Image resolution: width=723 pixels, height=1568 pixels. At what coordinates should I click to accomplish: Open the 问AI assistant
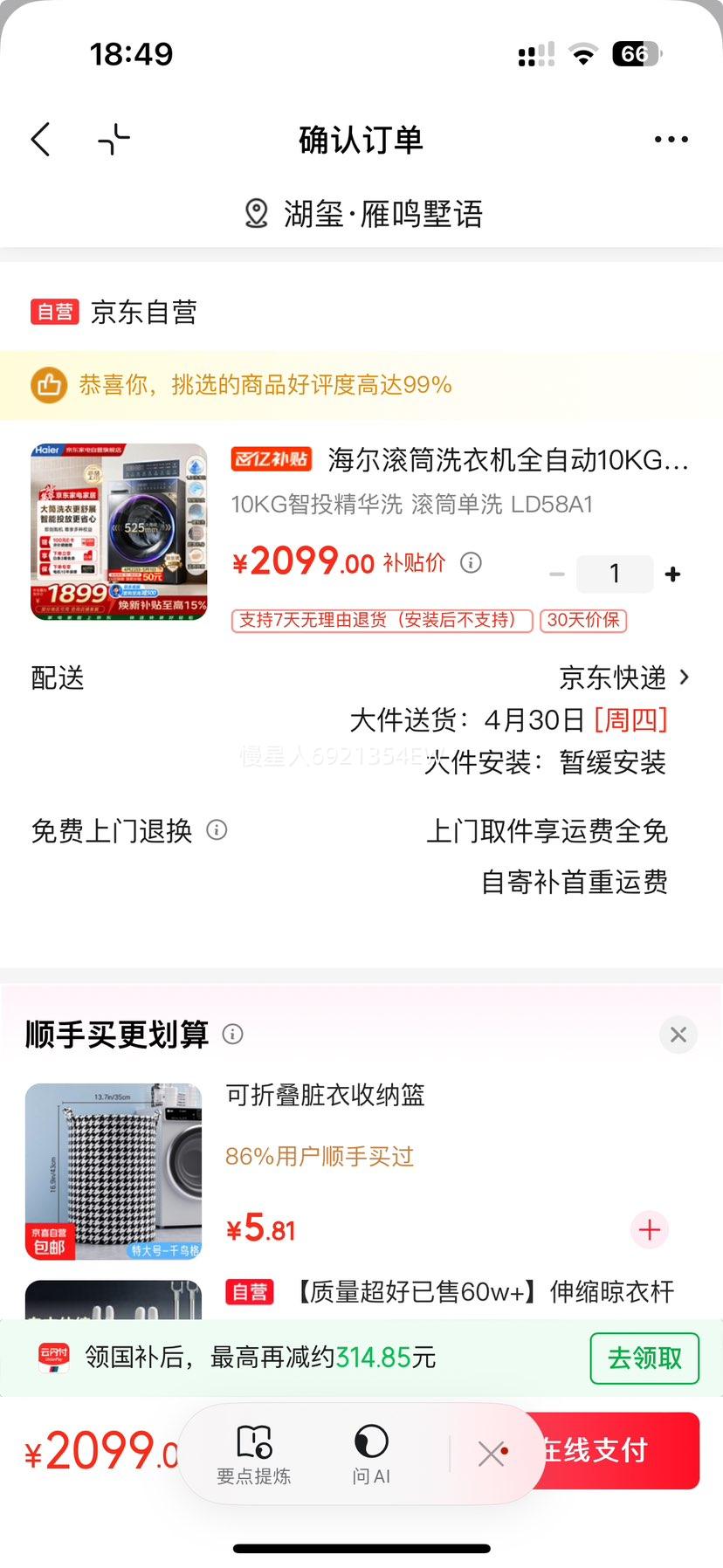pyautogui.click(x=371, y=1450)
